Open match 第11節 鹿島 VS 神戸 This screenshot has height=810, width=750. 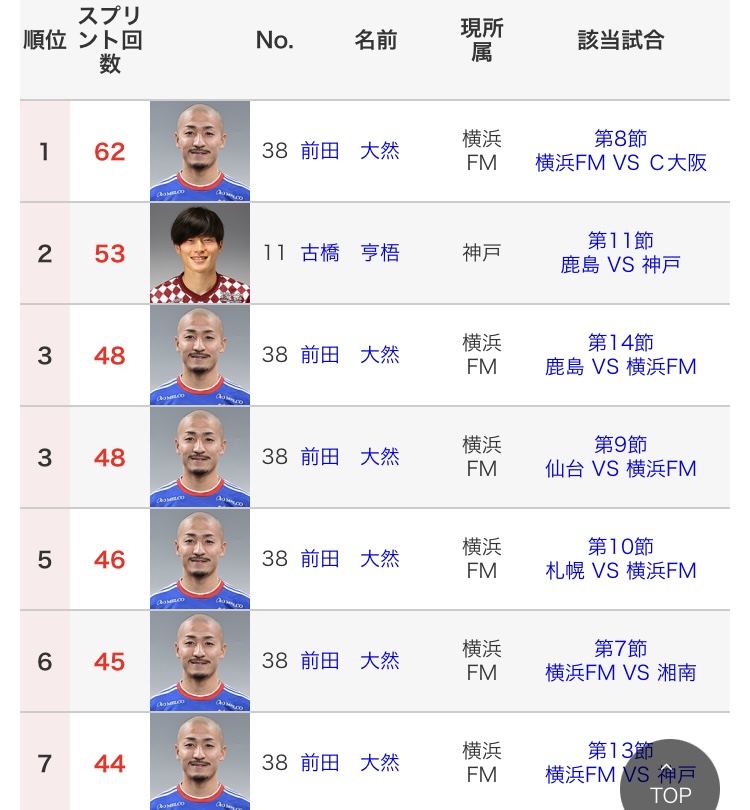620,253
